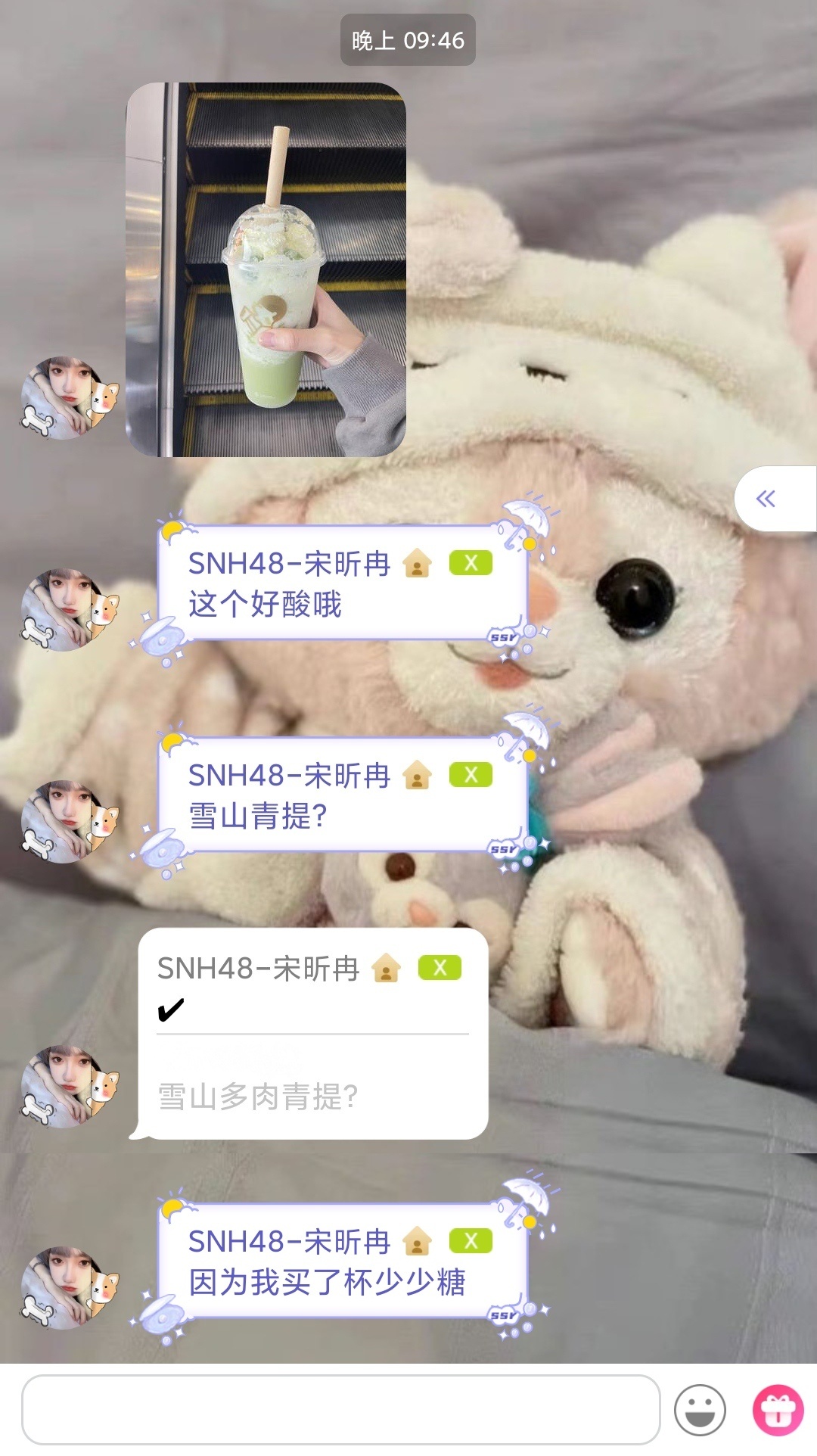Expand the side panel double-arrow tab

[767, 499]
